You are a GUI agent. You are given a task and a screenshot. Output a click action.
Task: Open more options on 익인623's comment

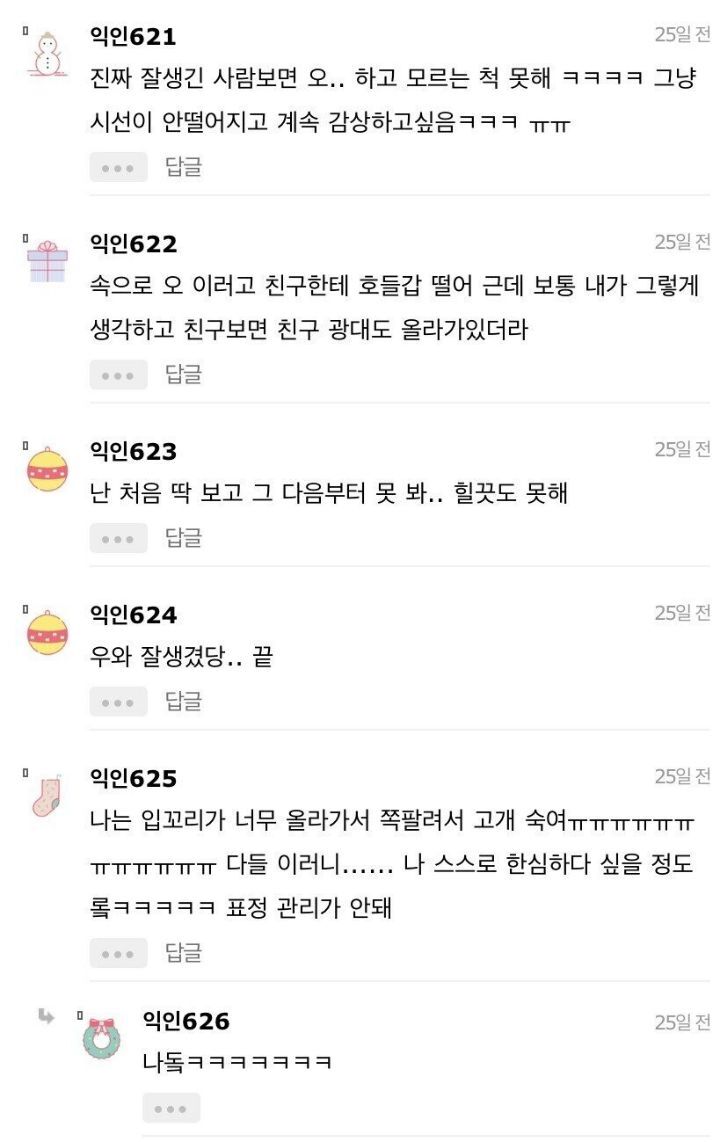point(119,539)
